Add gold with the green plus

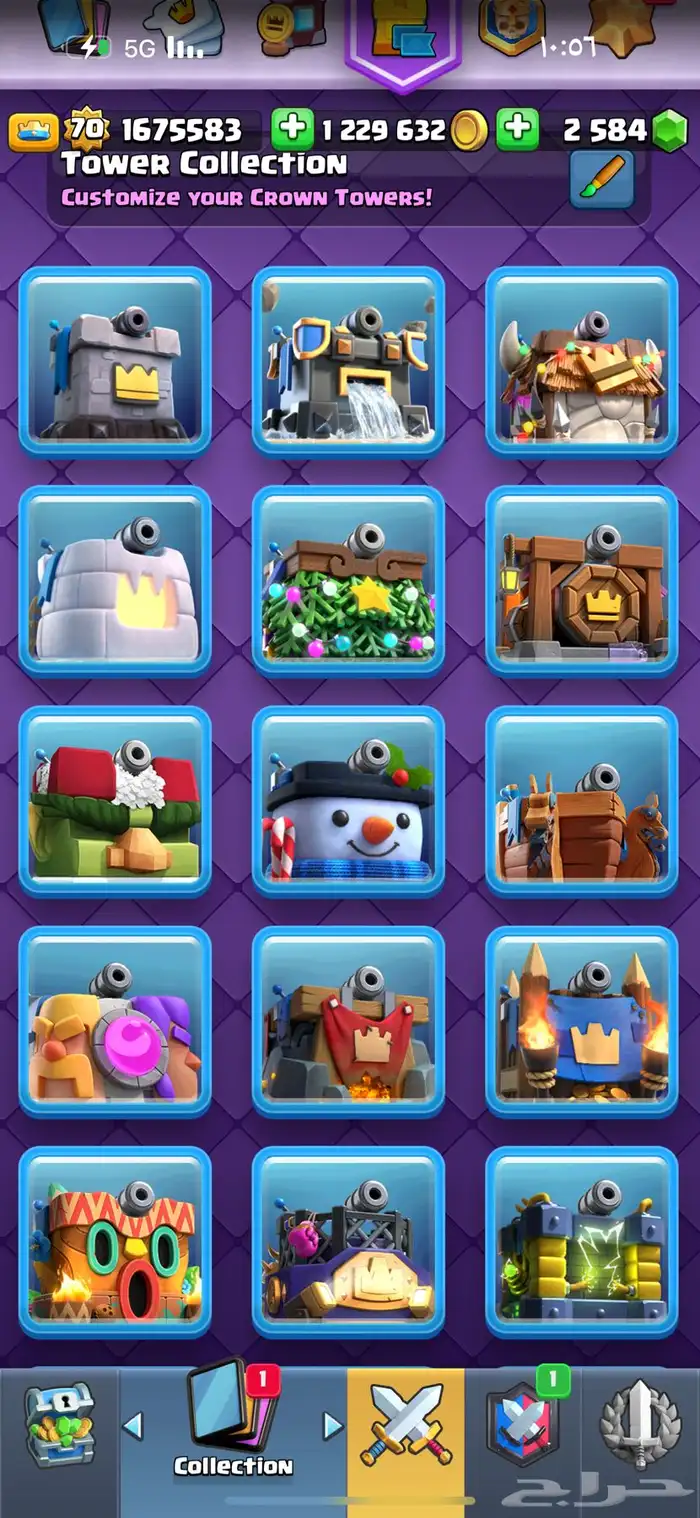(x=291, y=130)
